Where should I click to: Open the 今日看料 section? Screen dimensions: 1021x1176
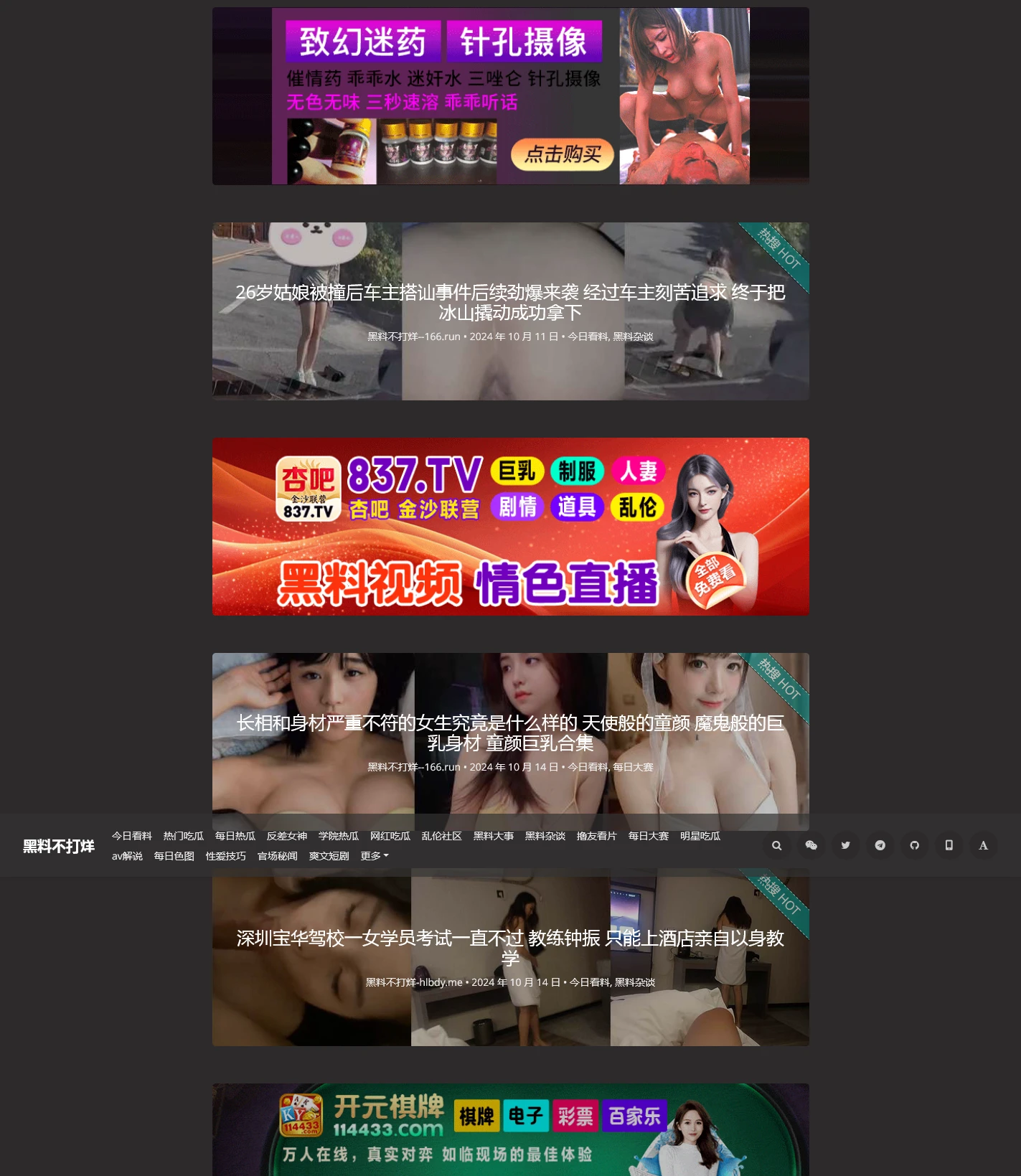point(132,836)
